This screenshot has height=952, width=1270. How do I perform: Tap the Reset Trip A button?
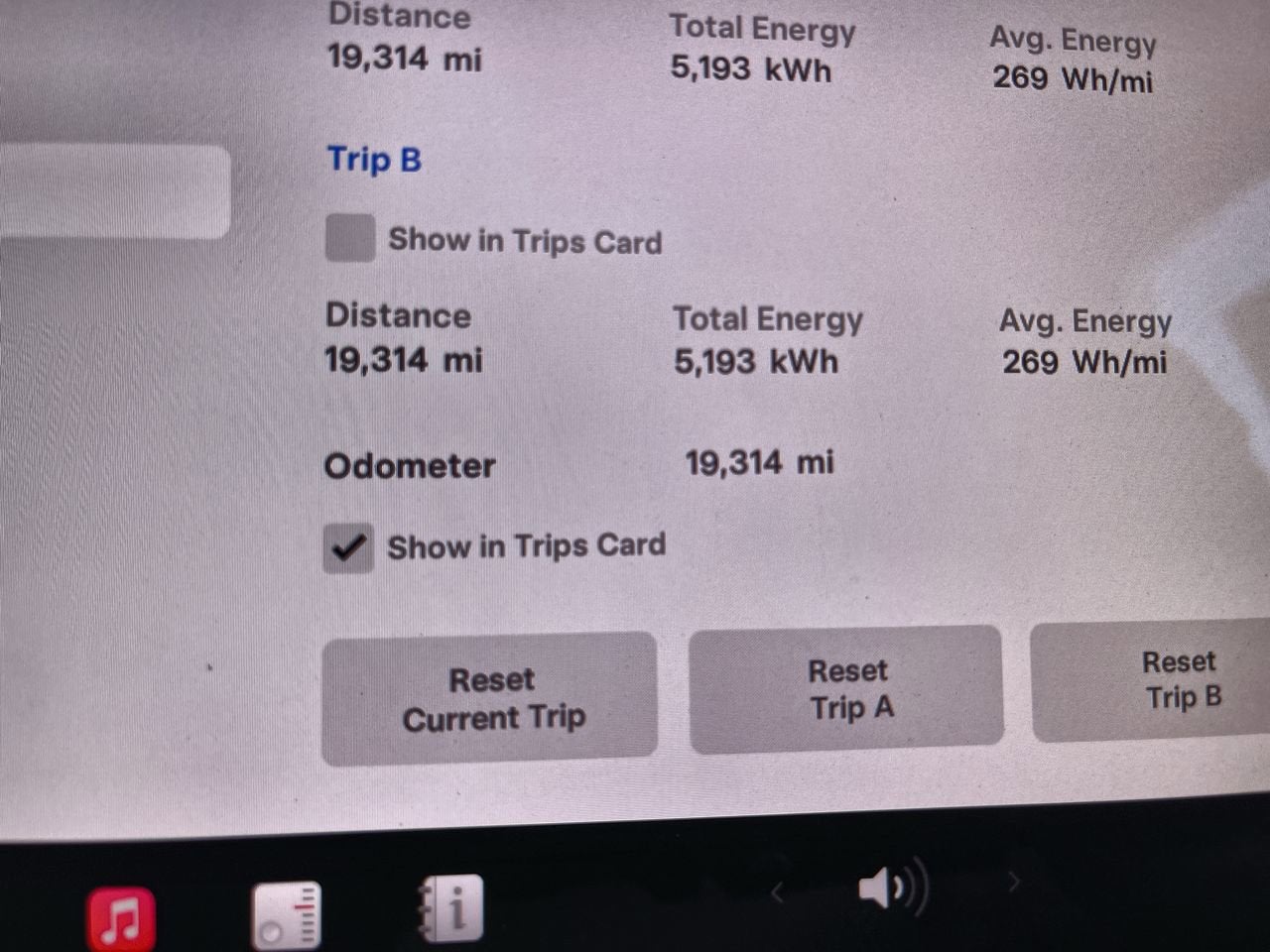846,689
